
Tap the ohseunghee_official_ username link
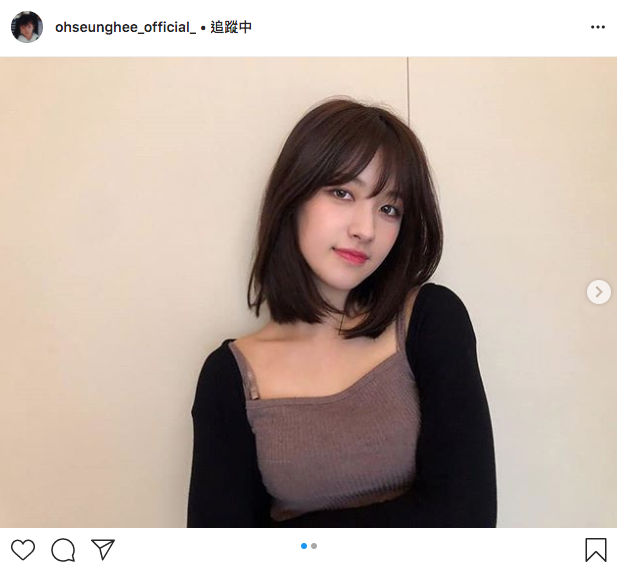(125, 27)
